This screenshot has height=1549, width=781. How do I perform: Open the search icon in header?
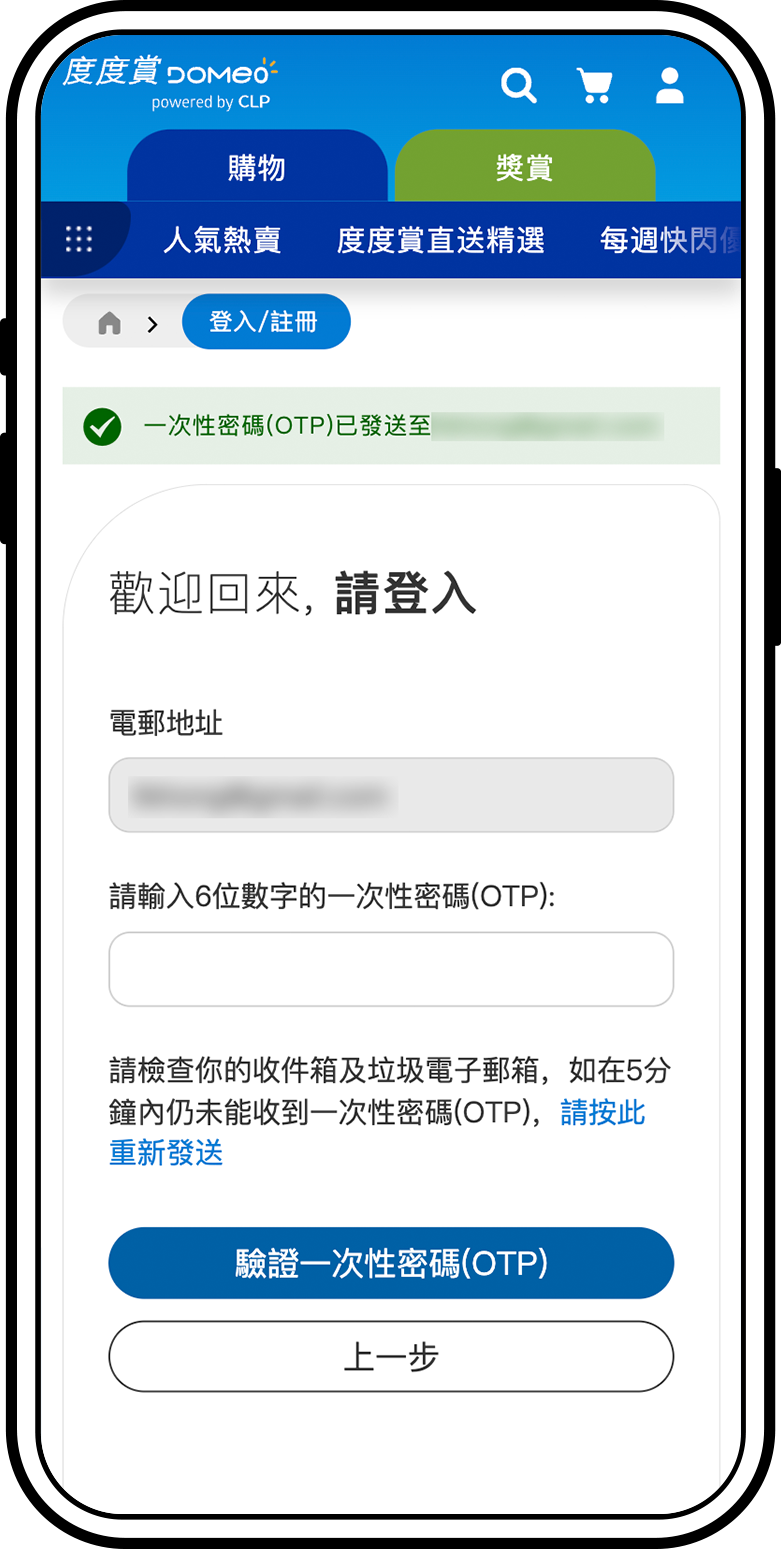tap(518, 86)
